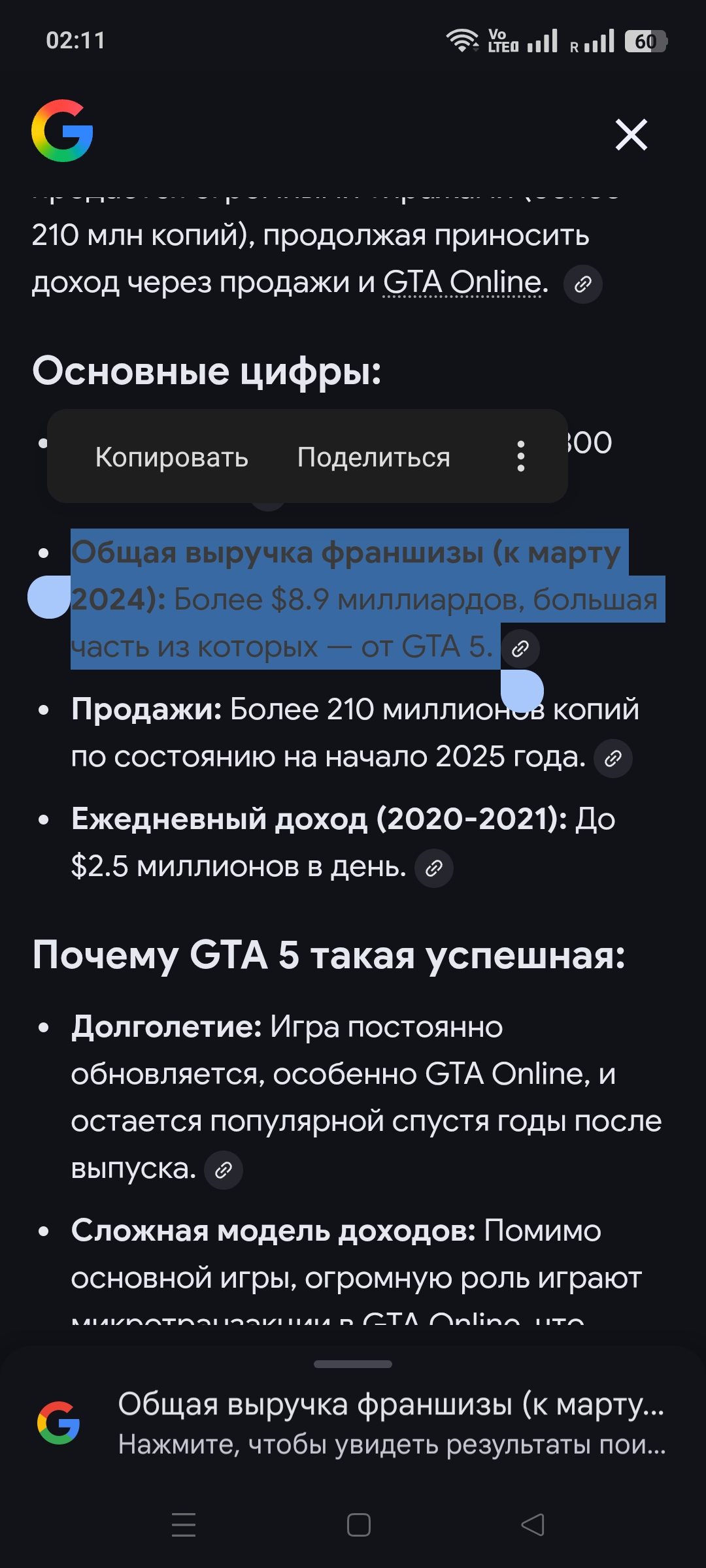Tap Поделиться to share selected text

coord(374,457)
